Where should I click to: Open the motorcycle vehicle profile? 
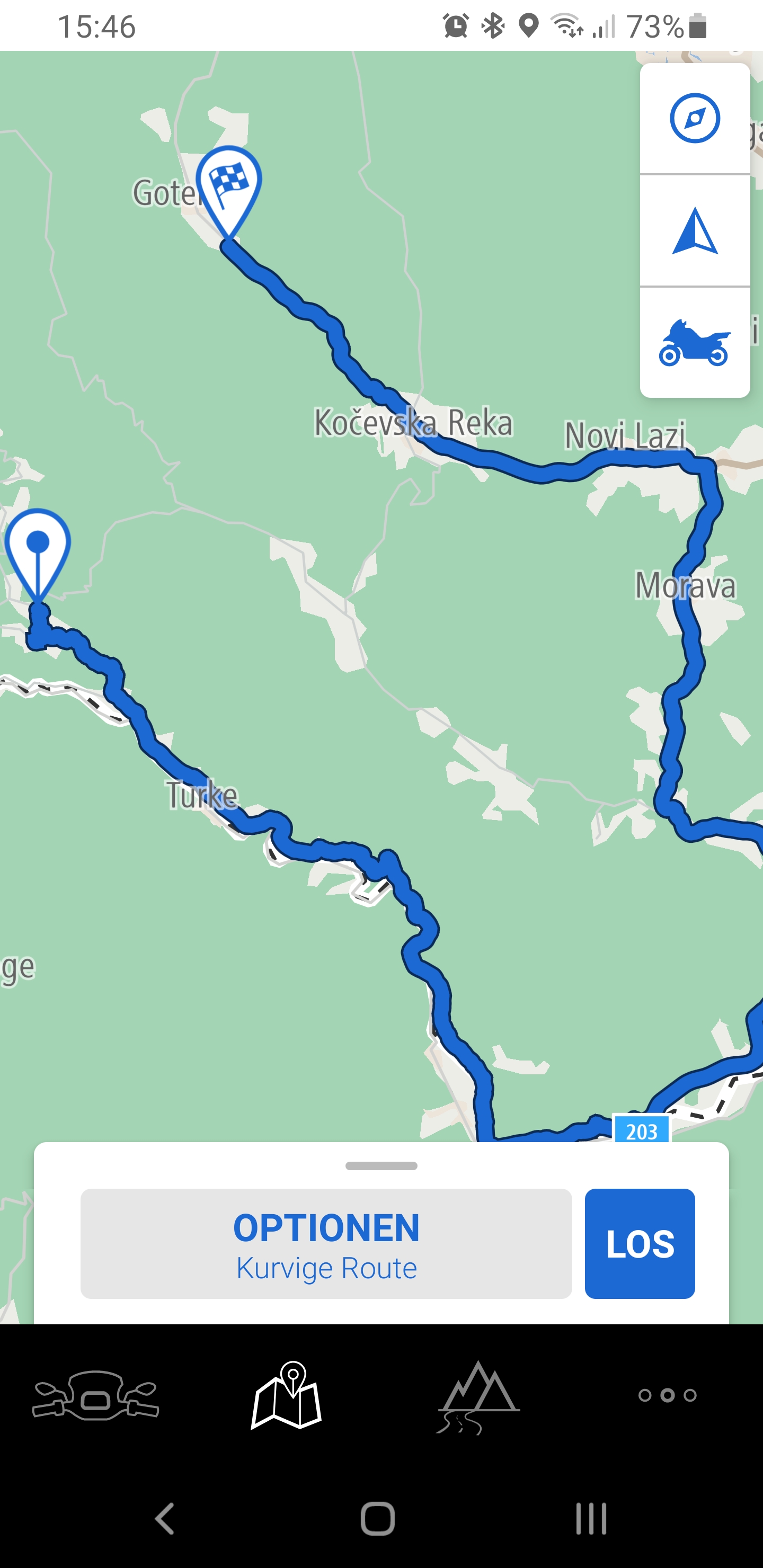pos(694,343)
